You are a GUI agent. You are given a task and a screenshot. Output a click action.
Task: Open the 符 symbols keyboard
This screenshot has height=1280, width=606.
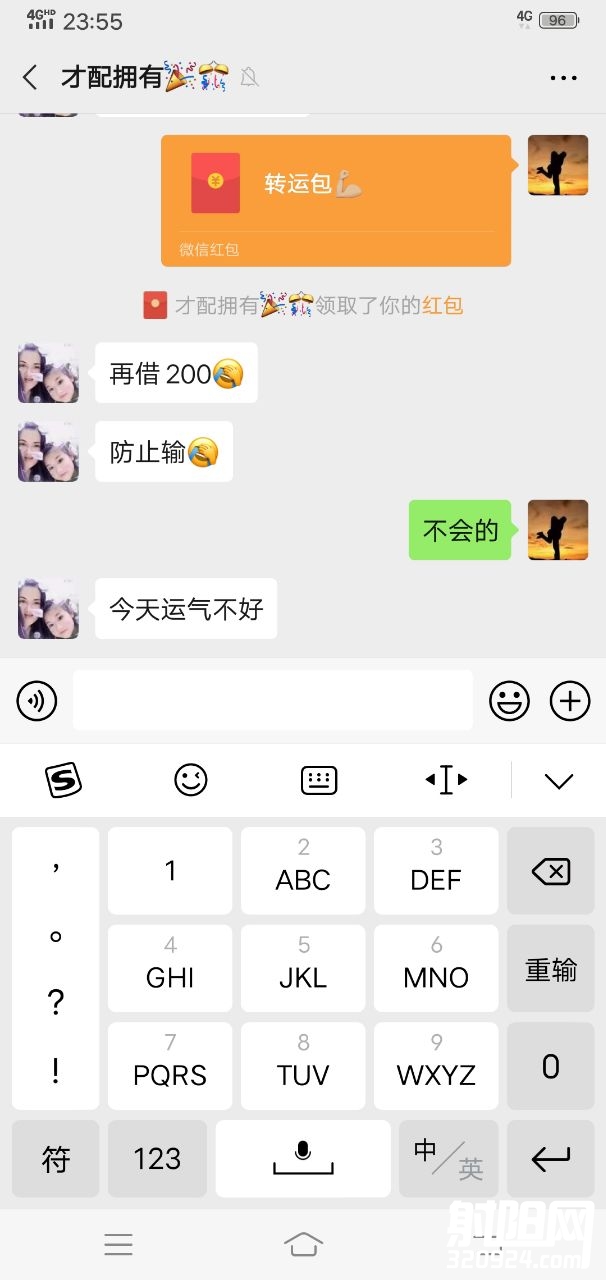click(x=56, y=1159)
